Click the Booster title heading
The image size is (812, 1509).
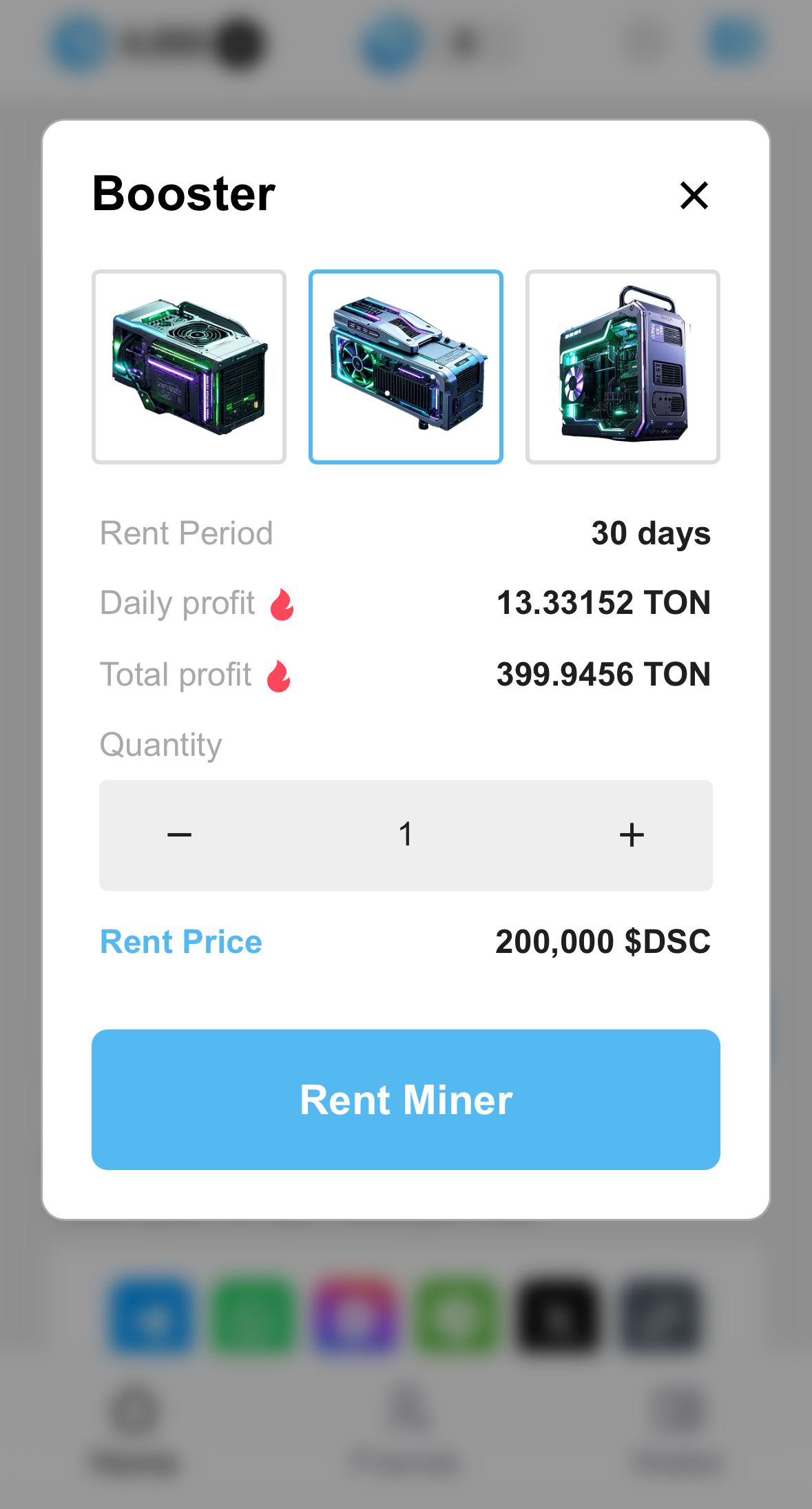coord(183,195)
